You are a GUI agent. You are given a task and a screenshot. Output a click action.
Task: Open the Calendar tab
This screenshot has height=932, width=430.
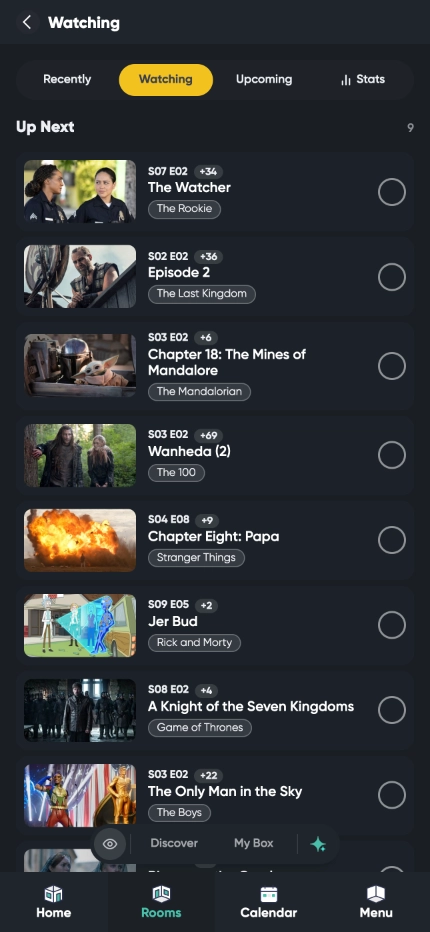click(x=269, y=902)
